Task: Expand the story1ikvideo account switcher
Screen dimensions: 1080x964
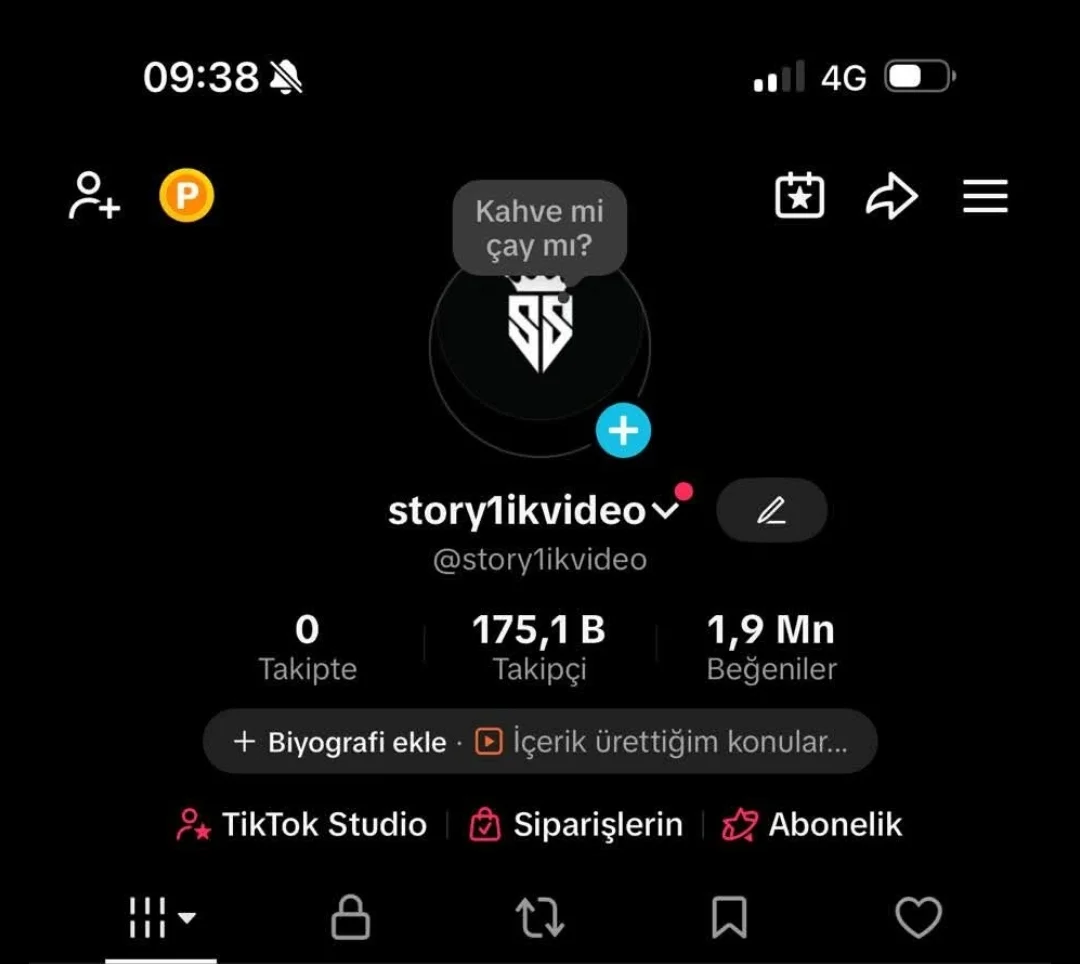Action: tap(665, 512)
